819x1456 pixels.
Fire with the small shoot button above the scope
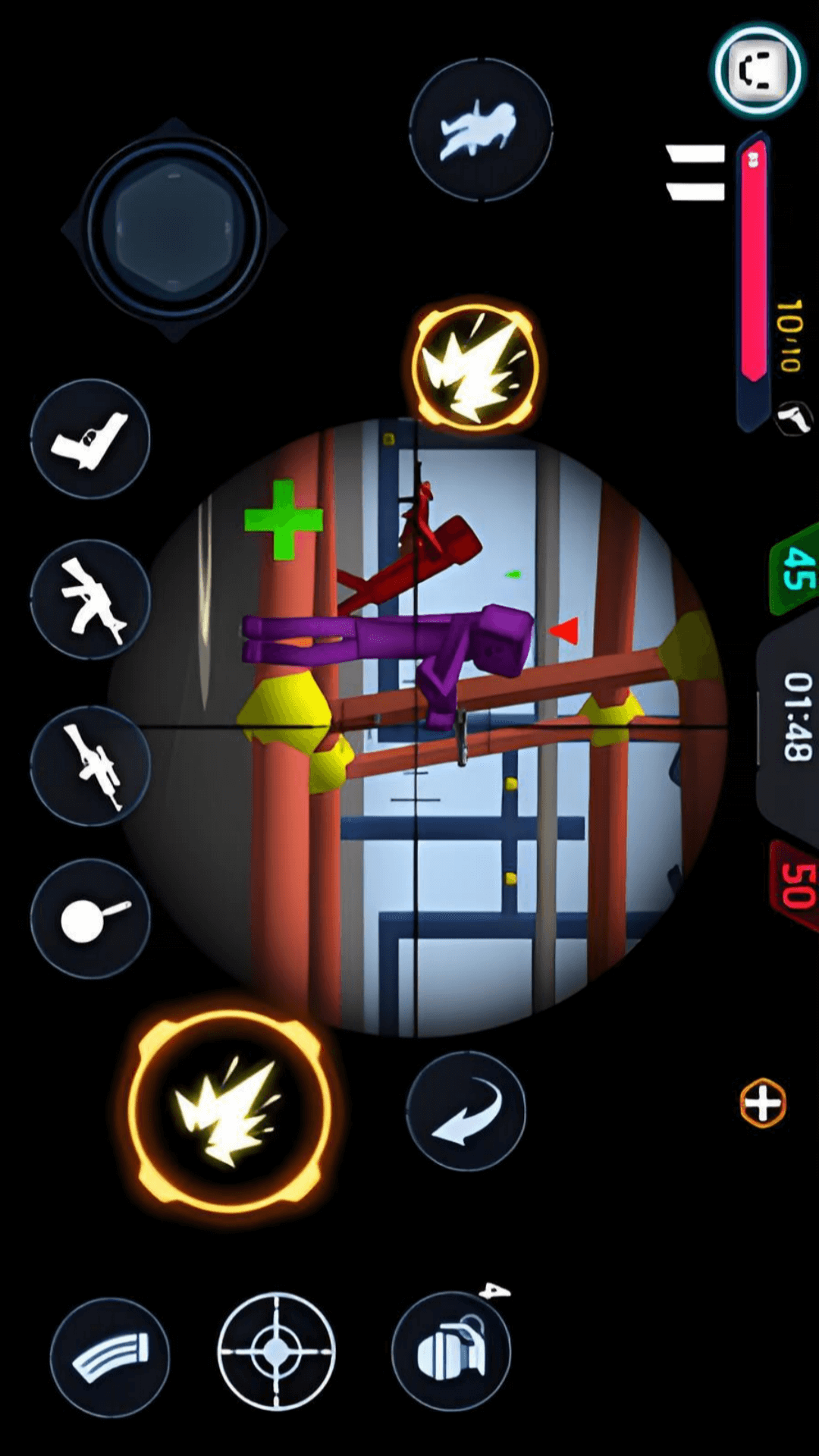(475, 366)
